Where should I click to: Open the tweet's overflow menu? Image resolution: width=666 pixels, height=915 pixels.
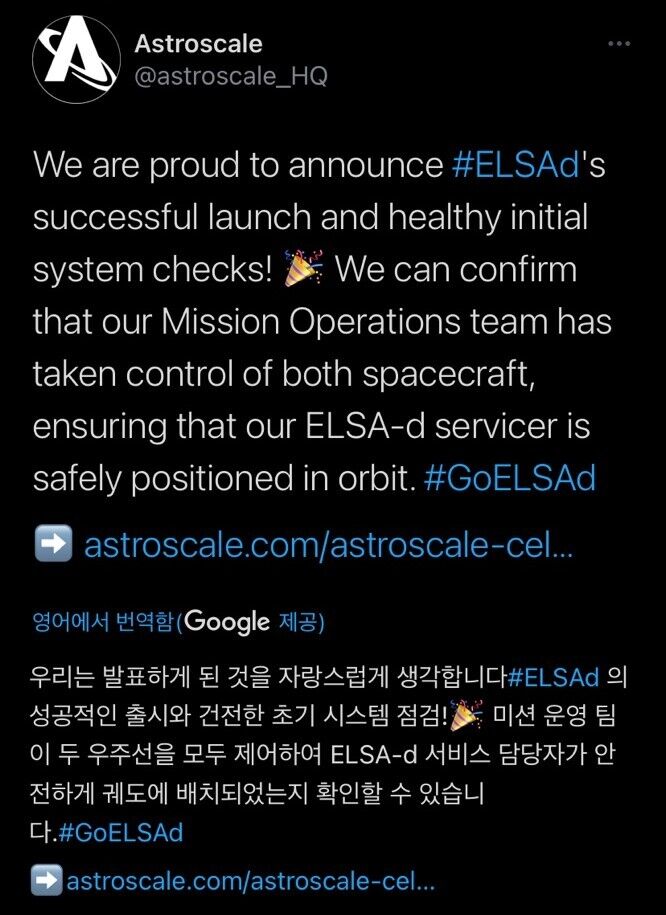pos(620,45)
